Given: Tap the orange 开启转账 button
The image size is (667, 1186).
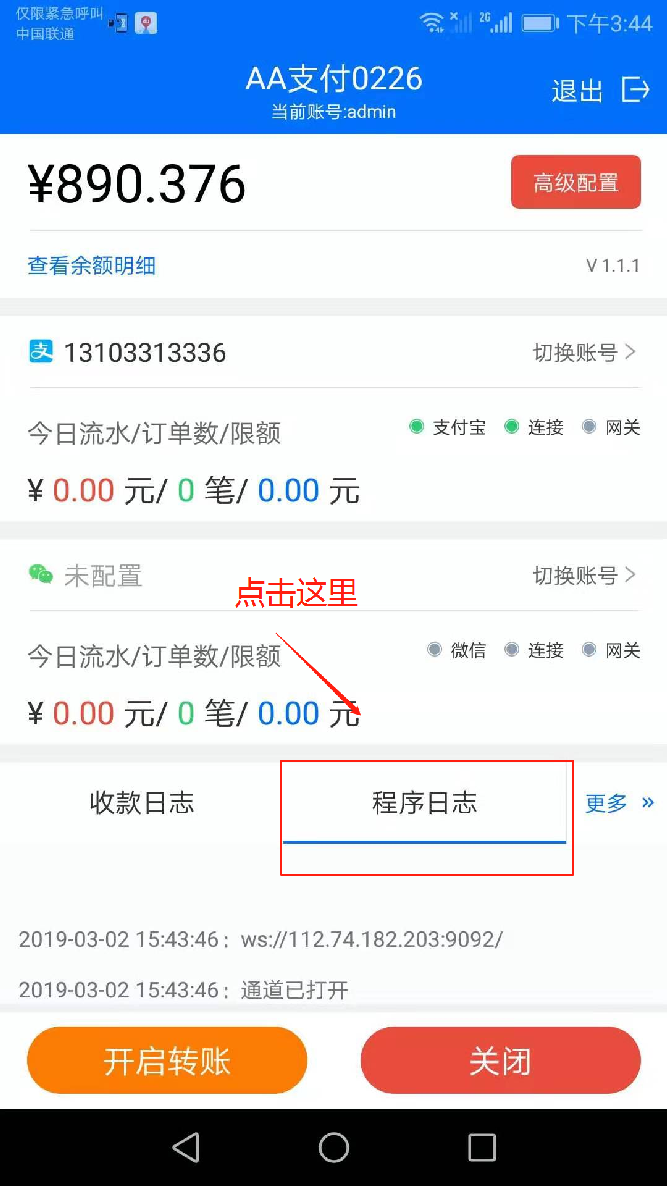Looking at the screenshot, I should (x=167, y=1060).
